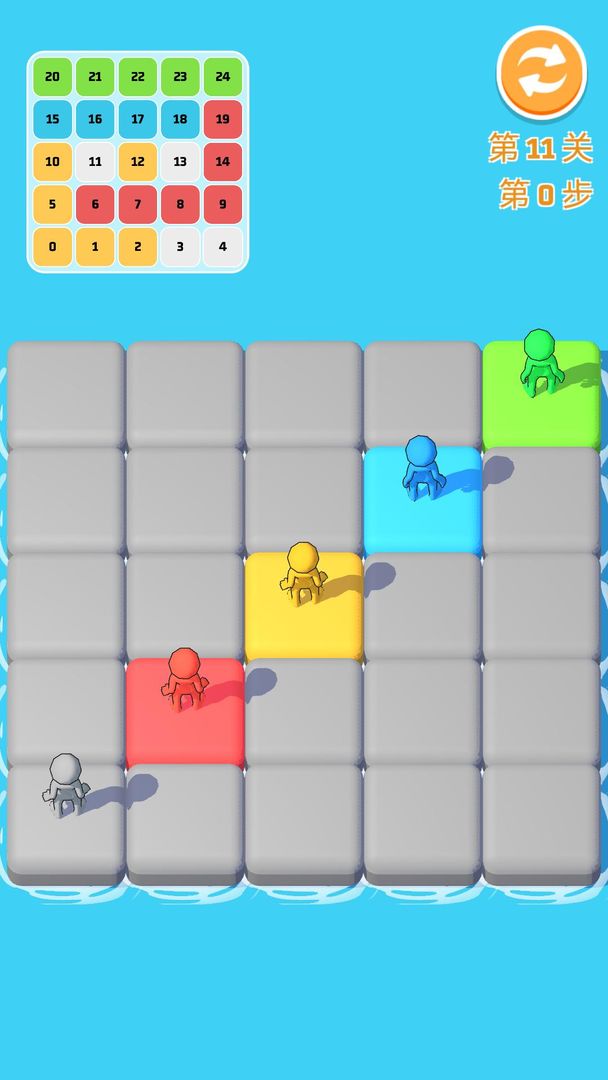Tap the yellow figure on the yellow tile
The width and height of the screenshot is (608, 1080).
303,574
